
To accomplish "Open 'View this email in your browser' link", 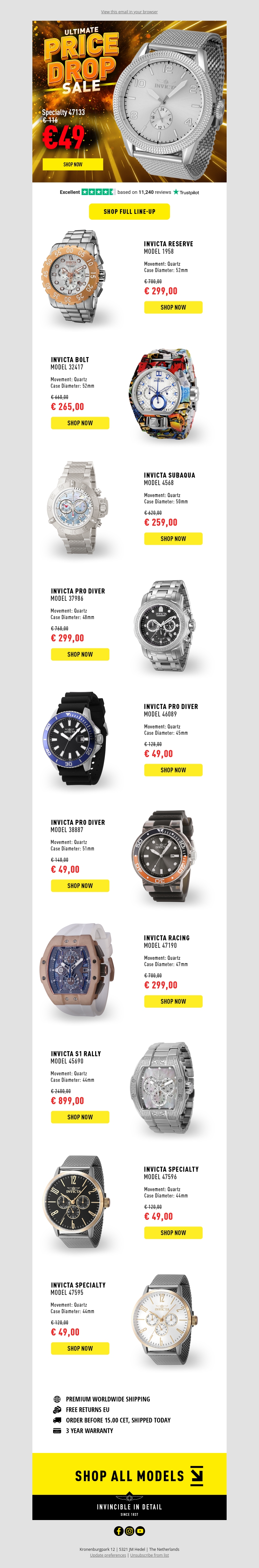I will (129, 12).
